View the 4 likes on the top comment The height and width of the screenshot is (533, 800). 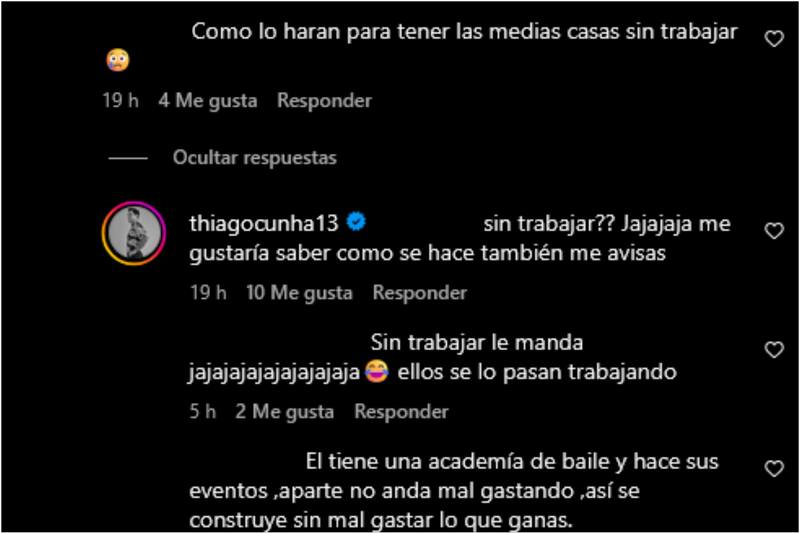click(207, 101)
